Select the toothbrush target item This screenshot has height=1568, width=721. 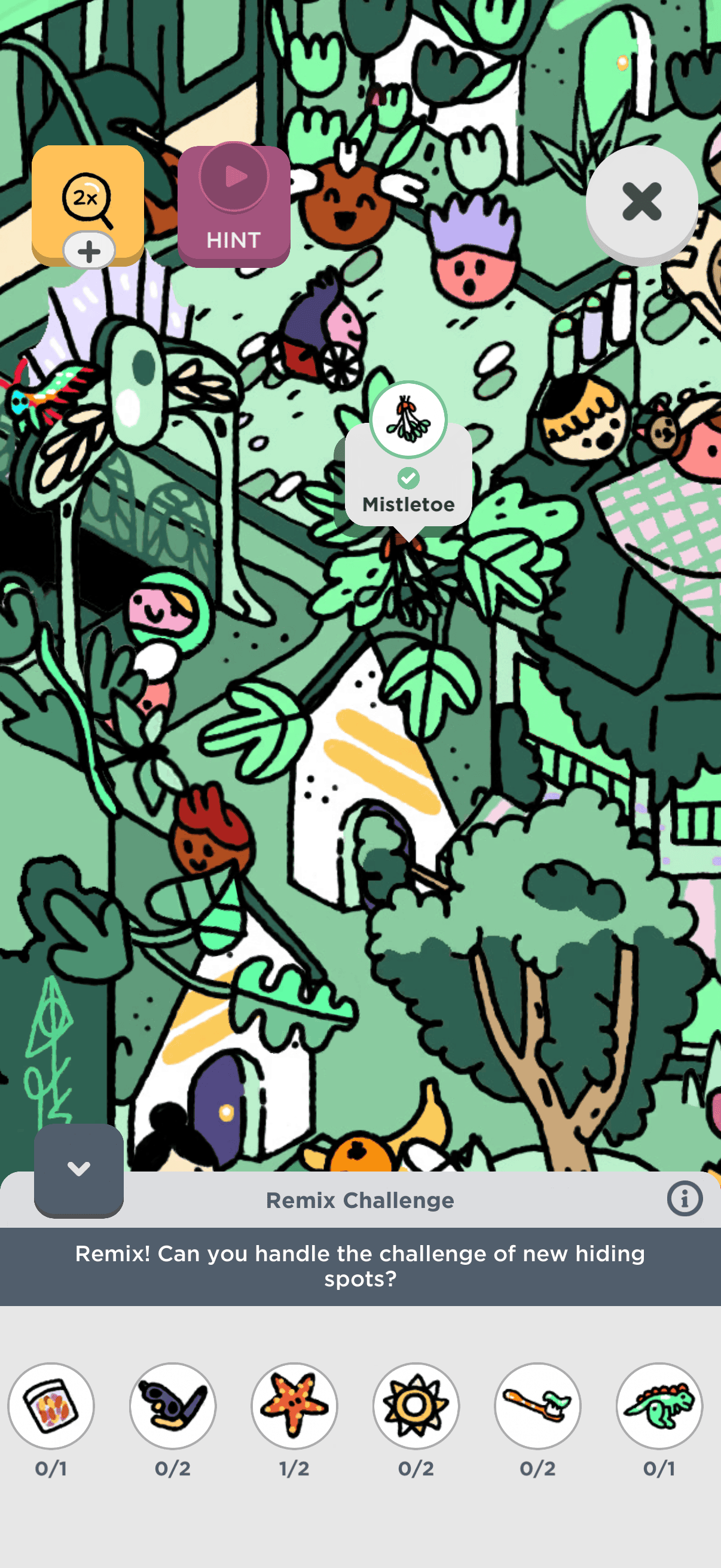538,1406
